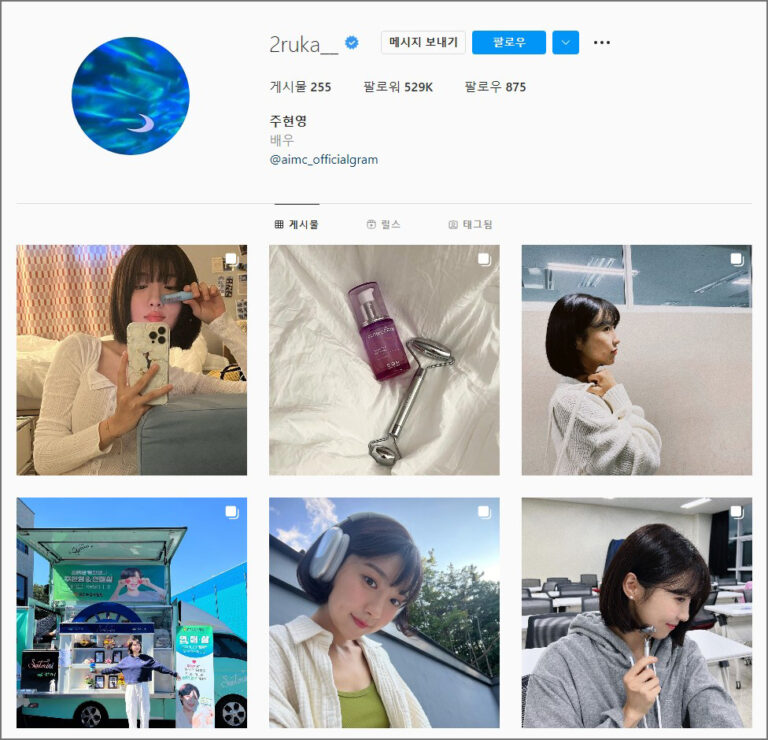
Task: Open the side-profile white sweater post
Action: (636, 360)
